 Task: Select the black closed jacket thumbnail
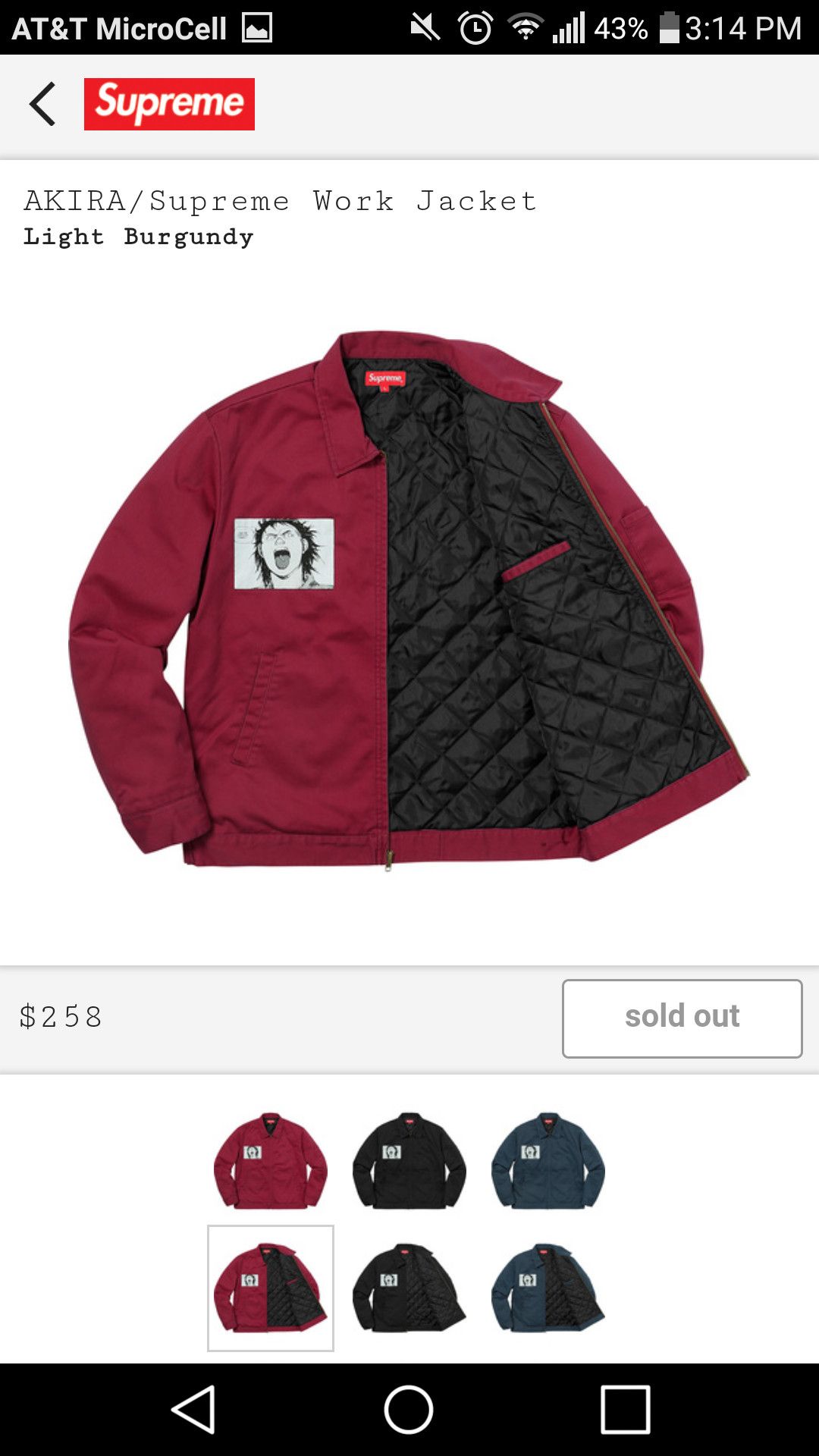[409, 1161]
